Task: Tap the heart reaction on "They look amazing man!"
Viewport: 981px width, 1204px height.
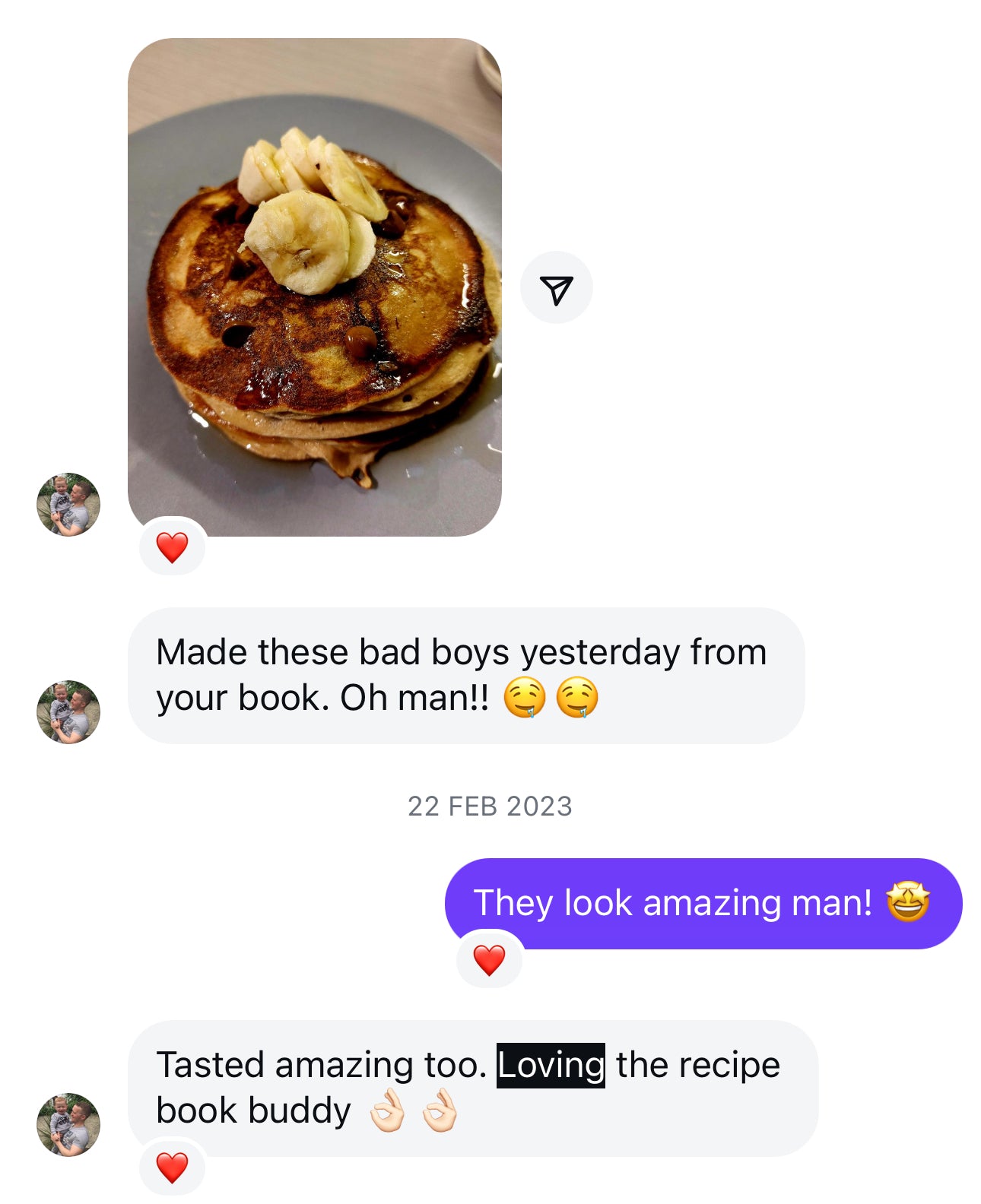Action: tap(489, 960)
